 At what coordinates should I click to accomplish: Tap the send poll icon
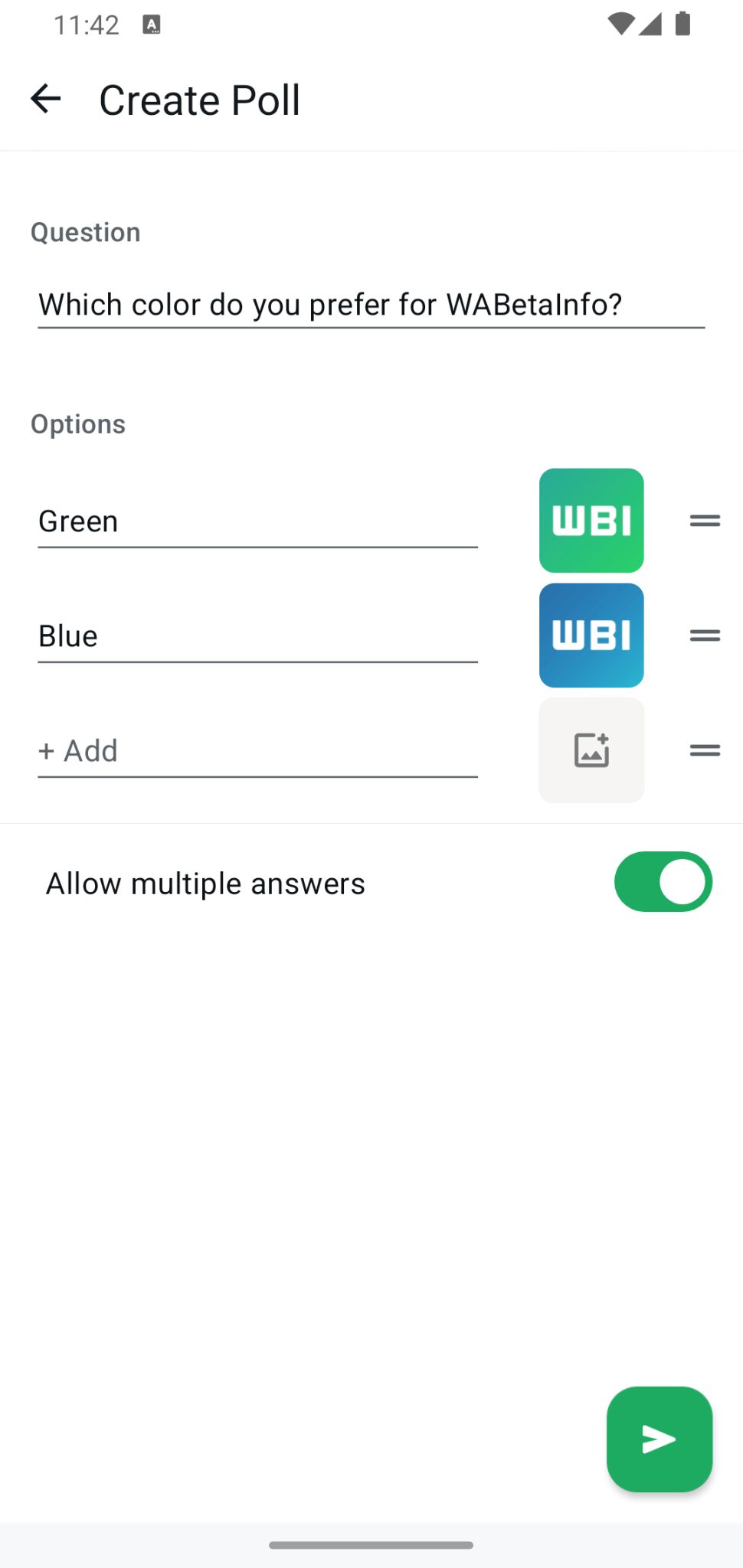(659, 1439)
